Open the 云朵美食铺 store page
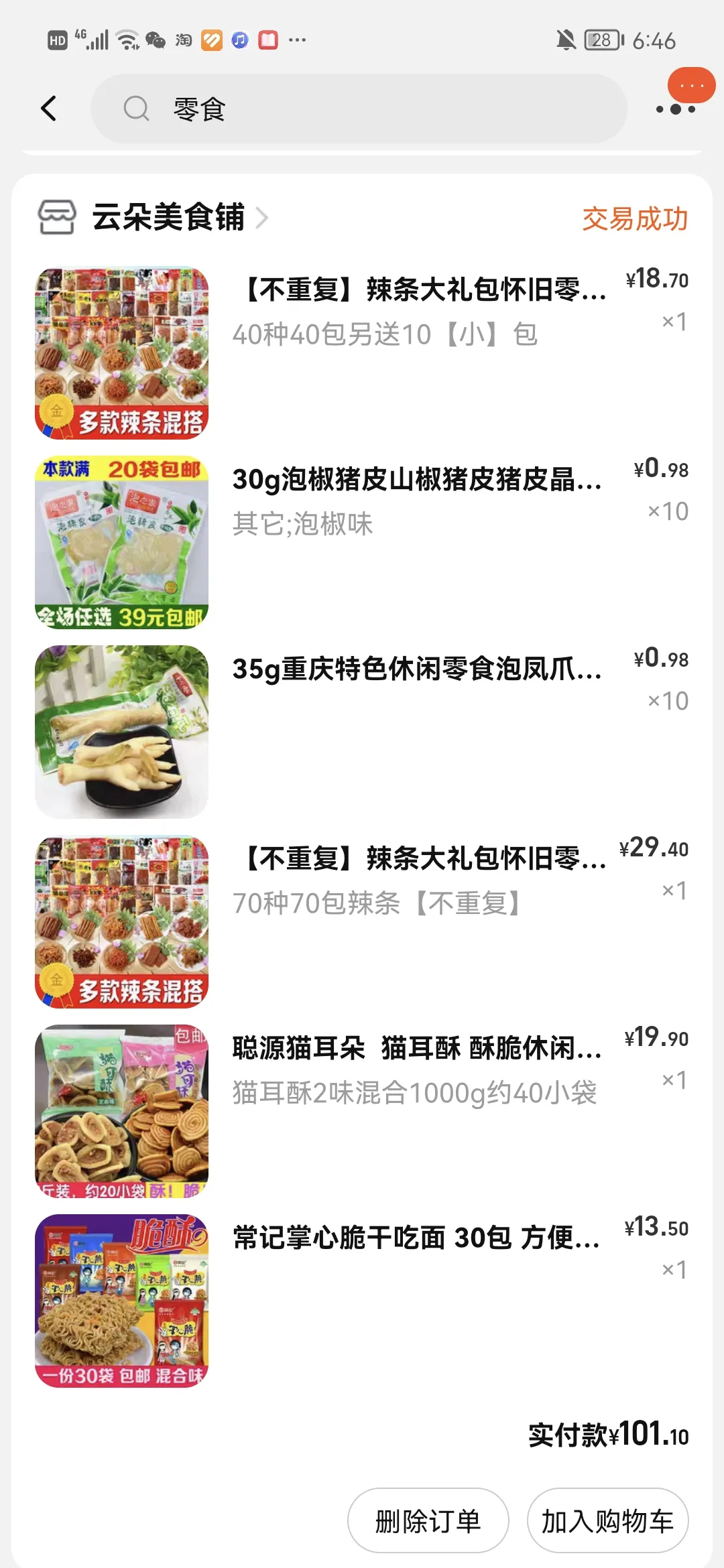This screenshot has height=1568, width=724. click(x=168, y=218)
